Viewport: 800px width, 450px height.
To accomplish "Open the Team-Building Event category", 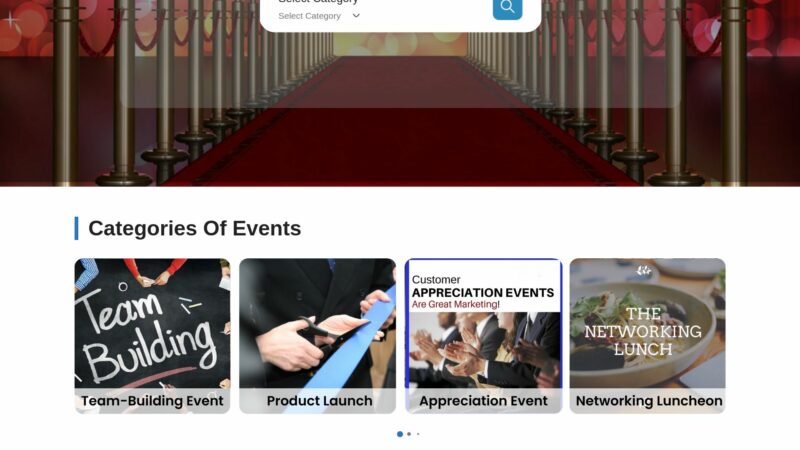I will 152,335.
